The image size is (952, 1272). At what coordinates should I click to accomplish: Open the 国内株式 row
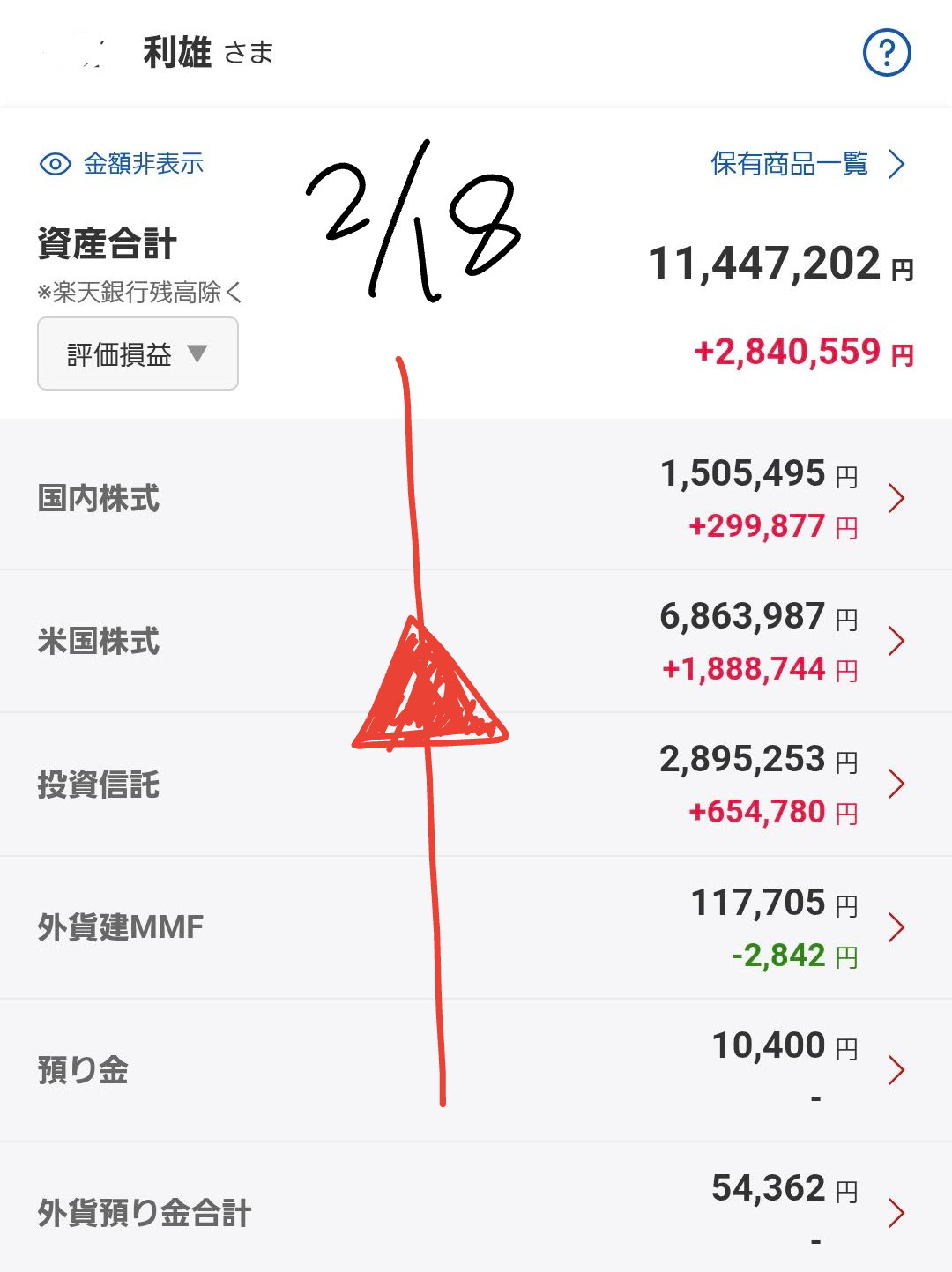(476, 498)
